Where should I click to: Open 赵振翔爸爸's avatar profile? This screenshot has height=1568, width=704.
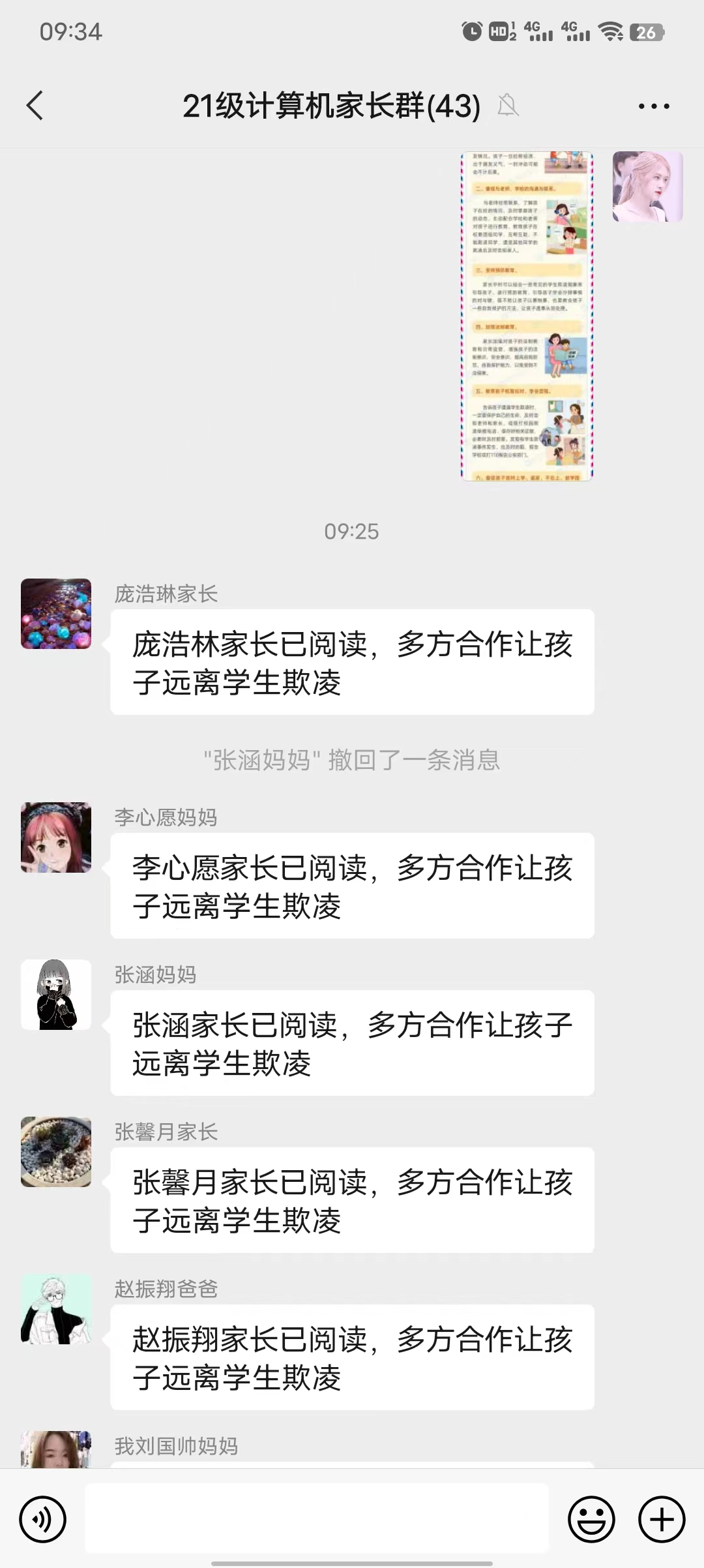[56, 1309]
